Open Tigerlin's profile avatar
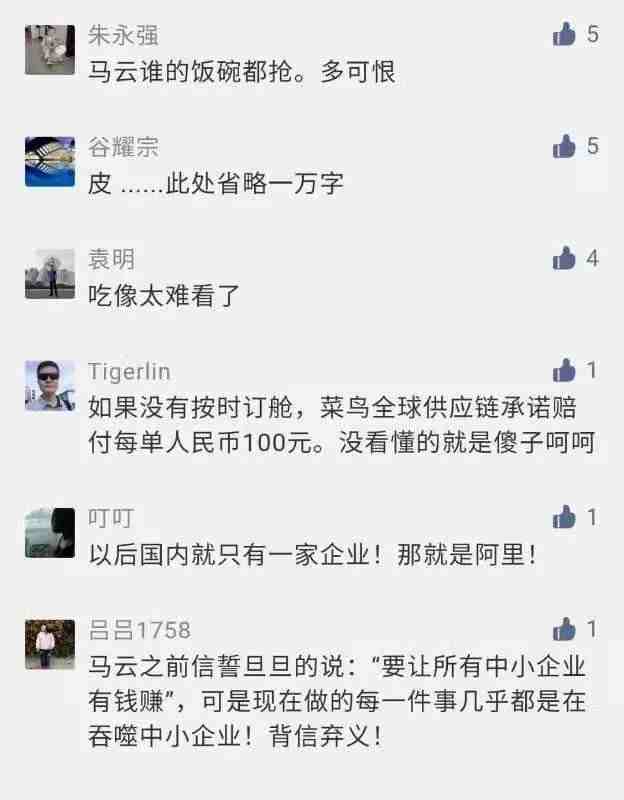The image size is (624, 800). point(50,386)
